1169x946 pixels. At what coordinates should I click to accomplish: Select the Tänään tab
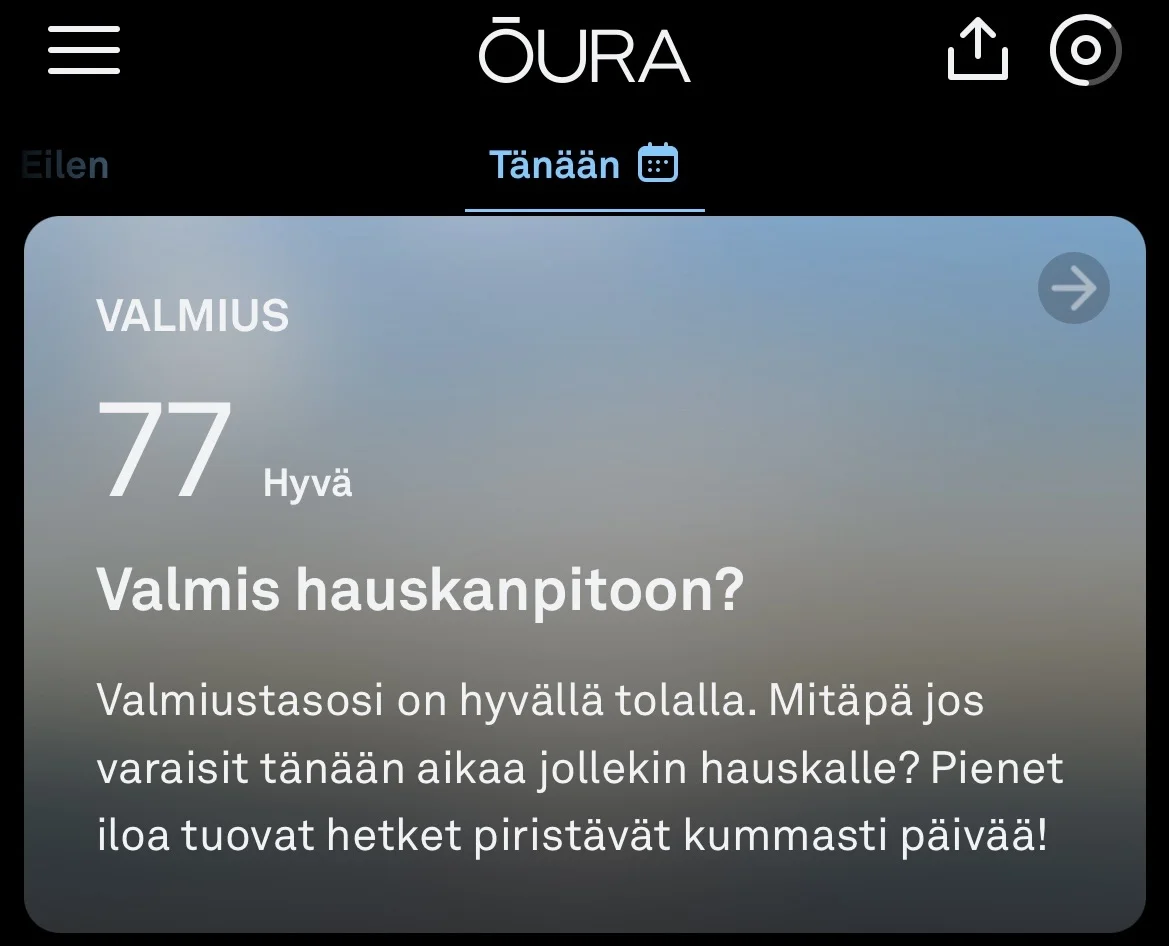pos(583,164)
